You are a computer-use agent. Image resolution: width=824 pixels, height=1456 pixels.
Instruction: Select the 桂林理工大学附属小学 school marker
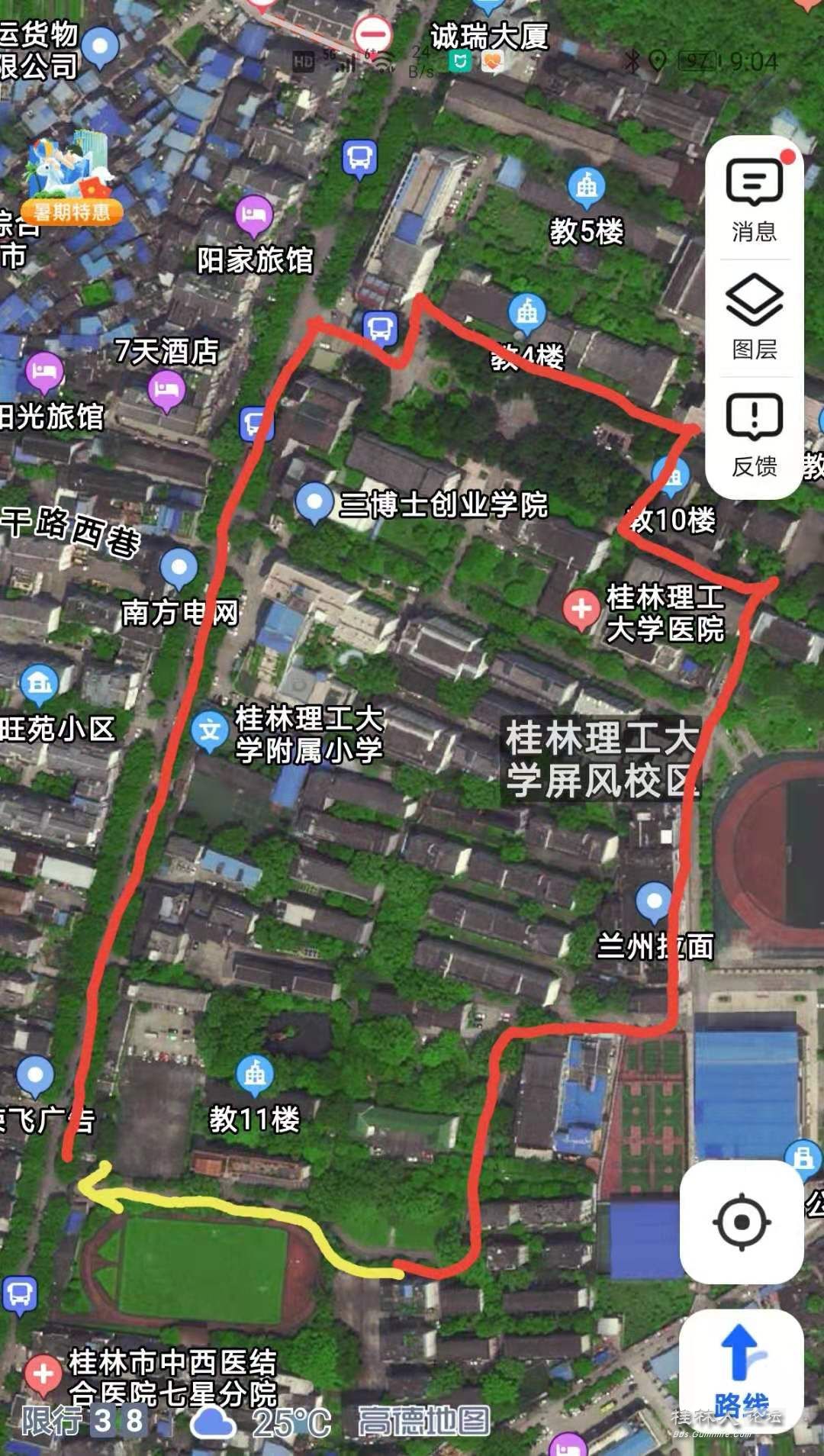[x=209, y=731]
